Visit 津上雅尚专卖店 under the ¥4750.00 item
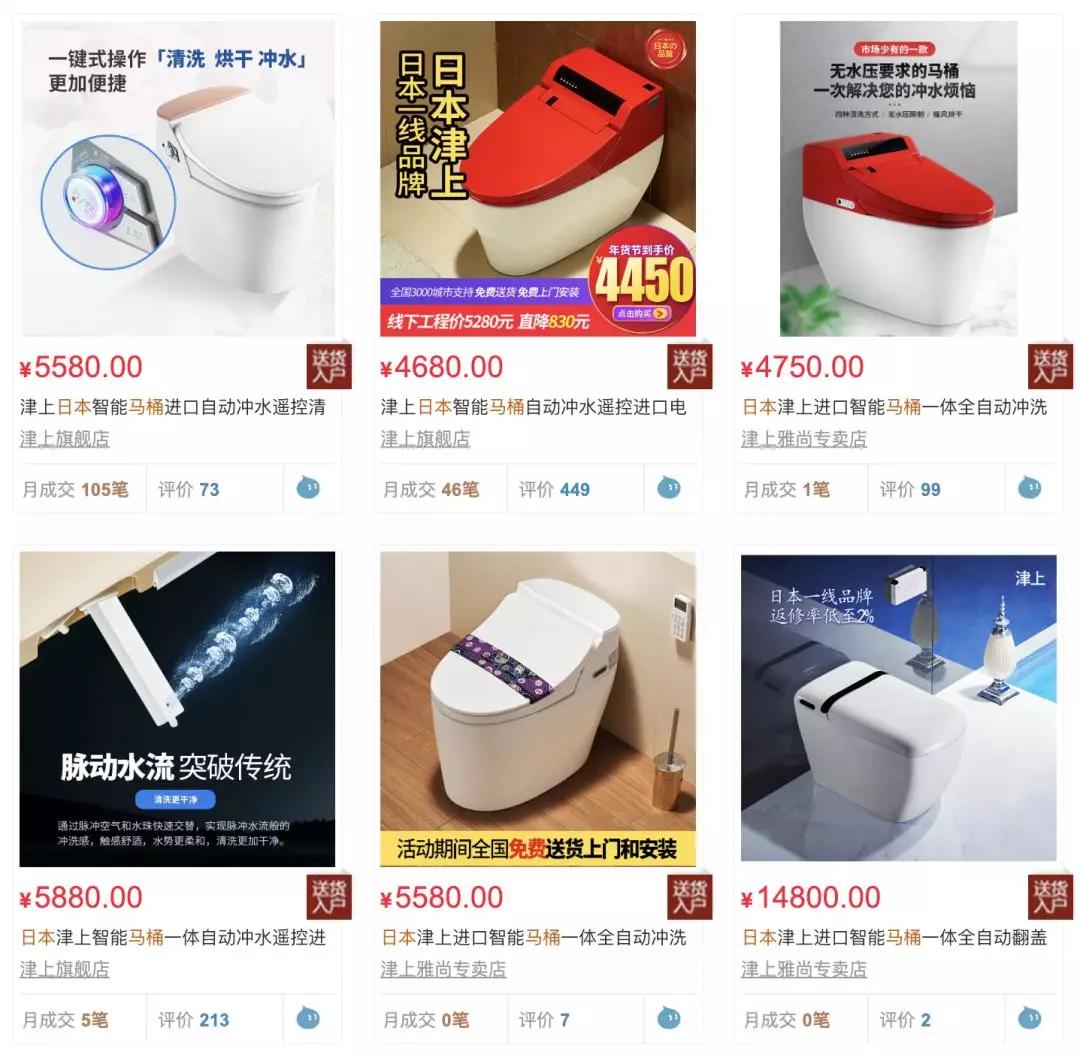 [803, 439]
